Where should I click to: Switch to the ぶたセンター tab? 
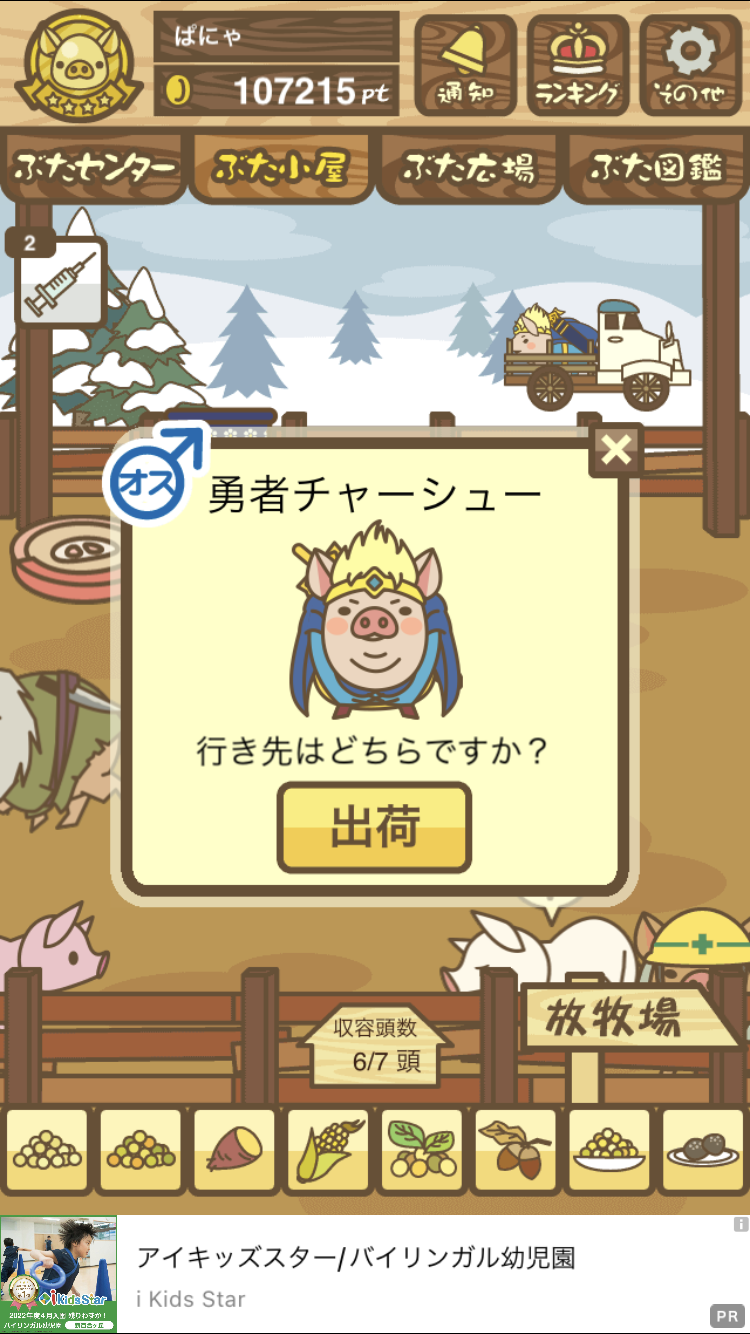95,167
